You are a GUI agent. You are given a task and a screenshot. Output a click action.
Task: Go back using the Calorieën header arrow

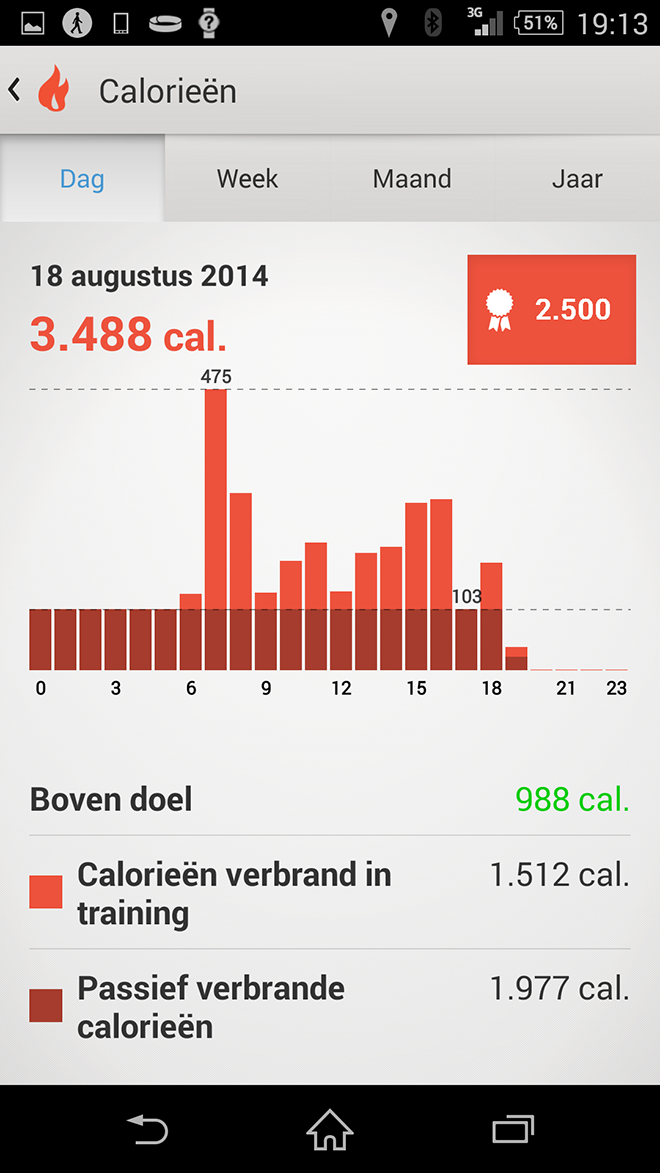point(14,91)
